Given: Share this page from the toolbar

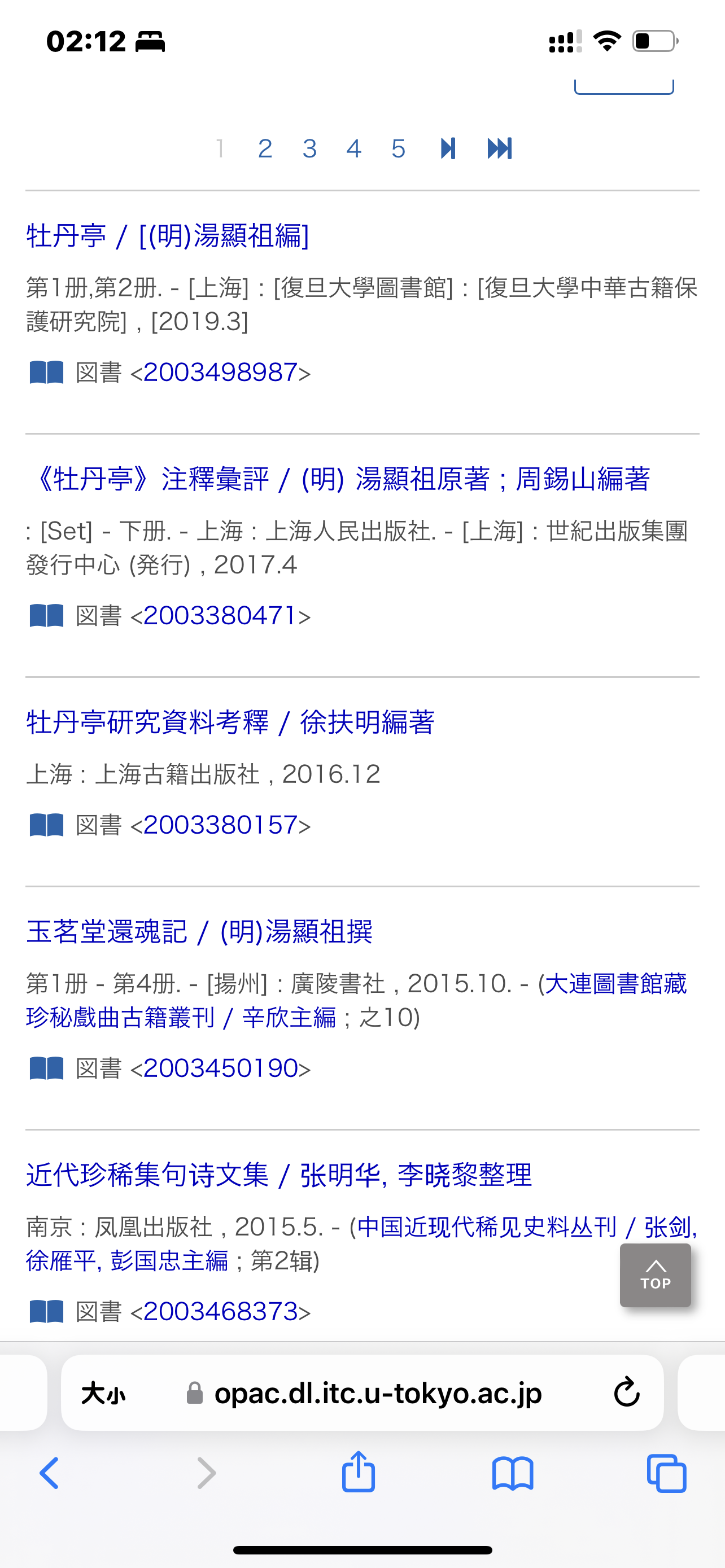Looking at the screenshot, I should tap(358, 1472).
